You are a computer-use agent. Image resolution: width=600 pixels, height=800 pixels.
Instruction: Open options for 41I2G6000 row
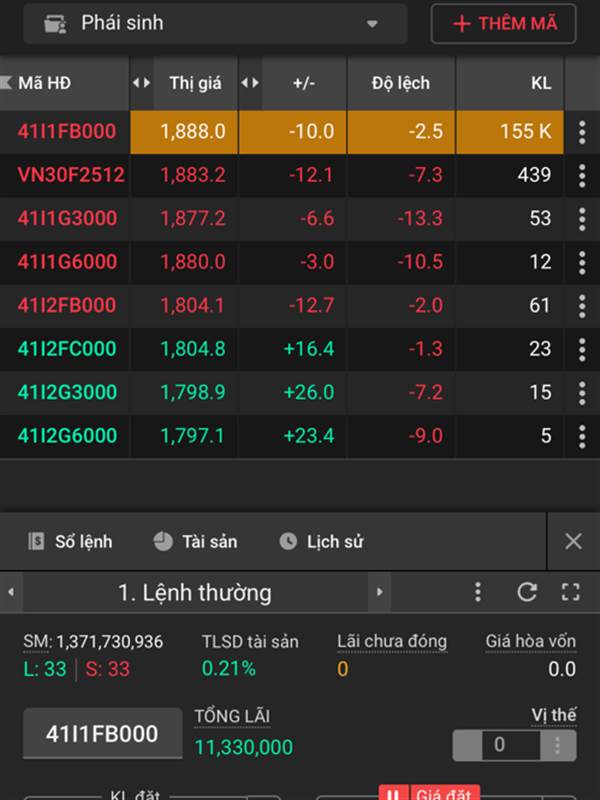[582, 436]
